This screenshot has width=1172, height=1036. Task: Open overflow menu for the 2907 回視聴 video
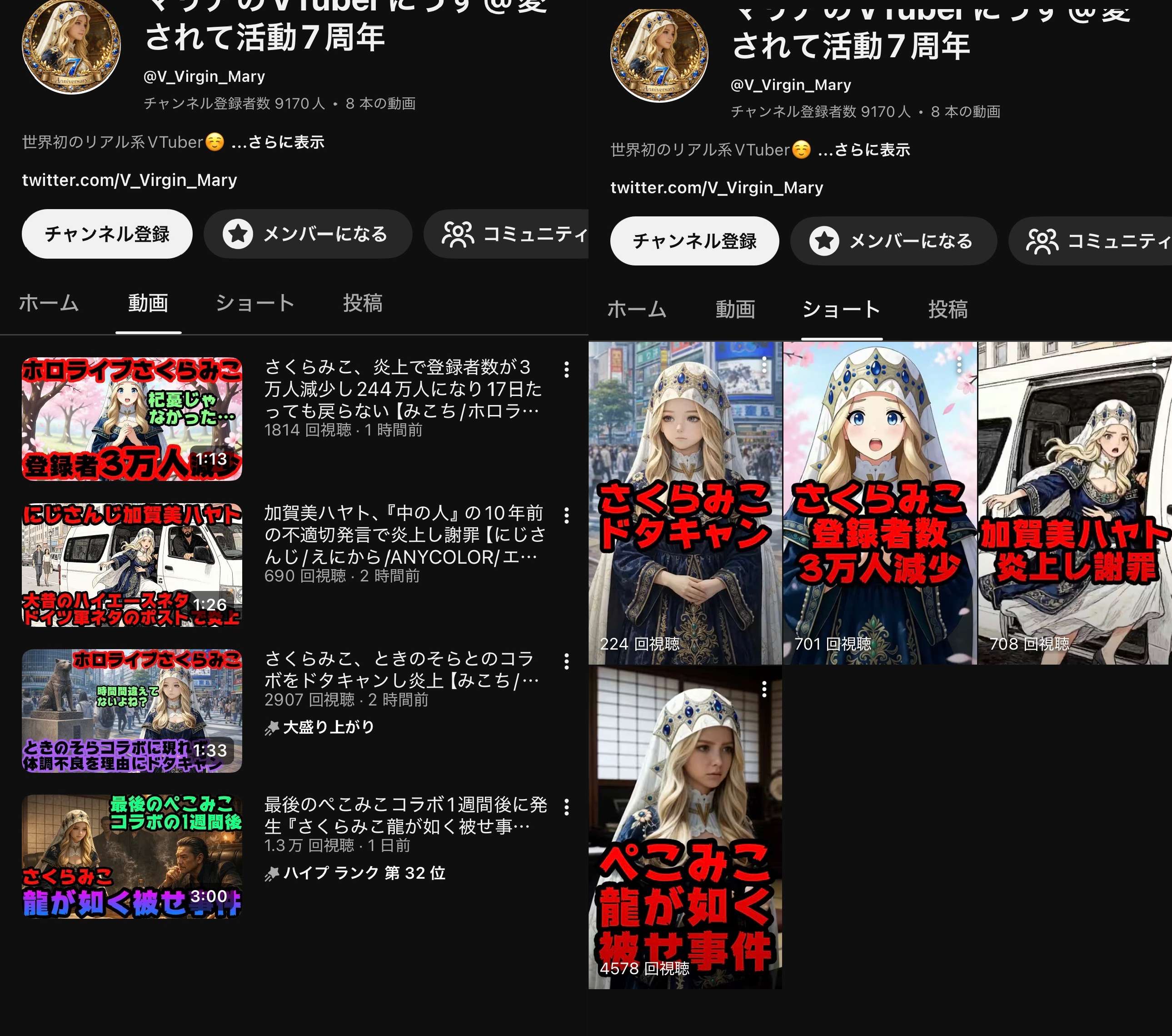click(x=567, y=661)
